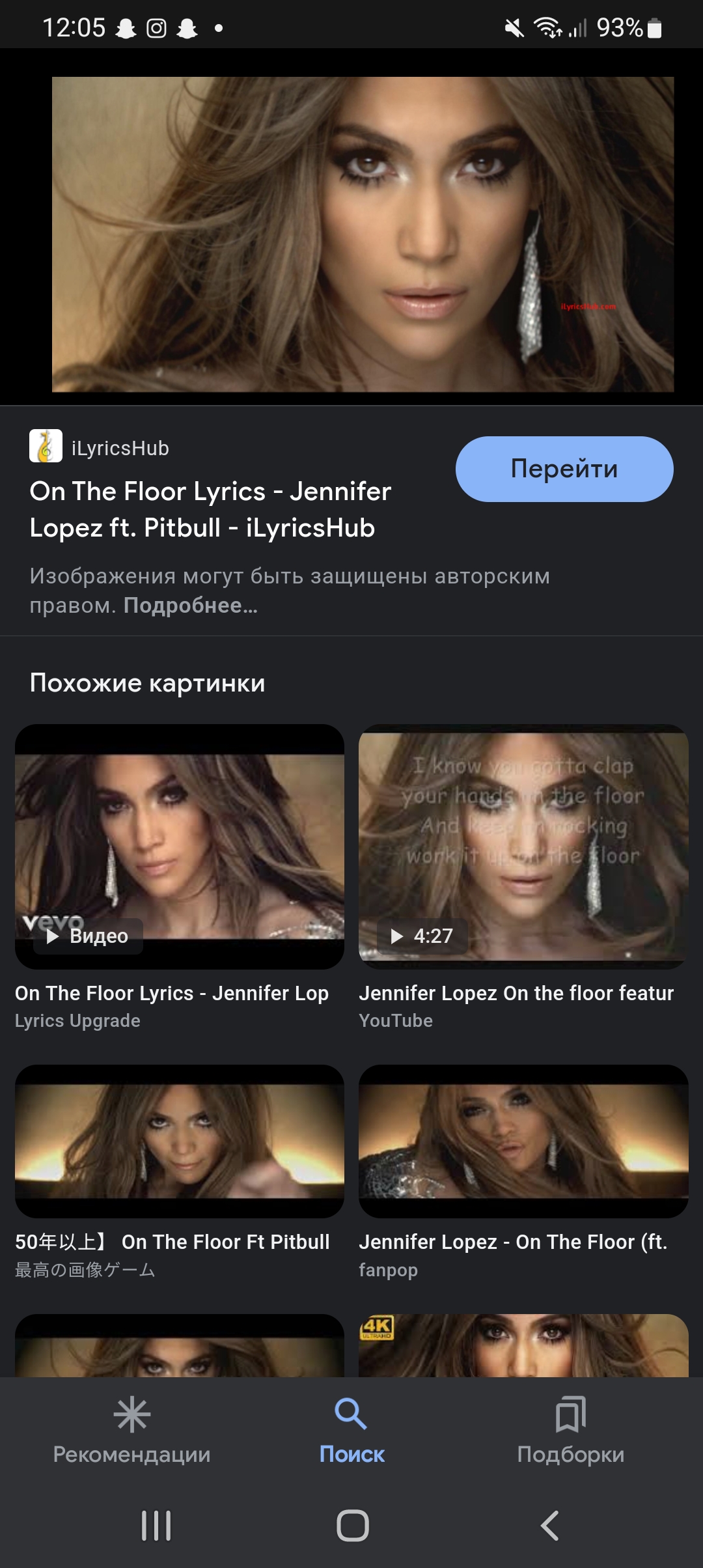Image resolution: width=703 pixels, height=1568 pixels.
Task: Open the Lyrics Upgrade video result
Action: point(179,847)
